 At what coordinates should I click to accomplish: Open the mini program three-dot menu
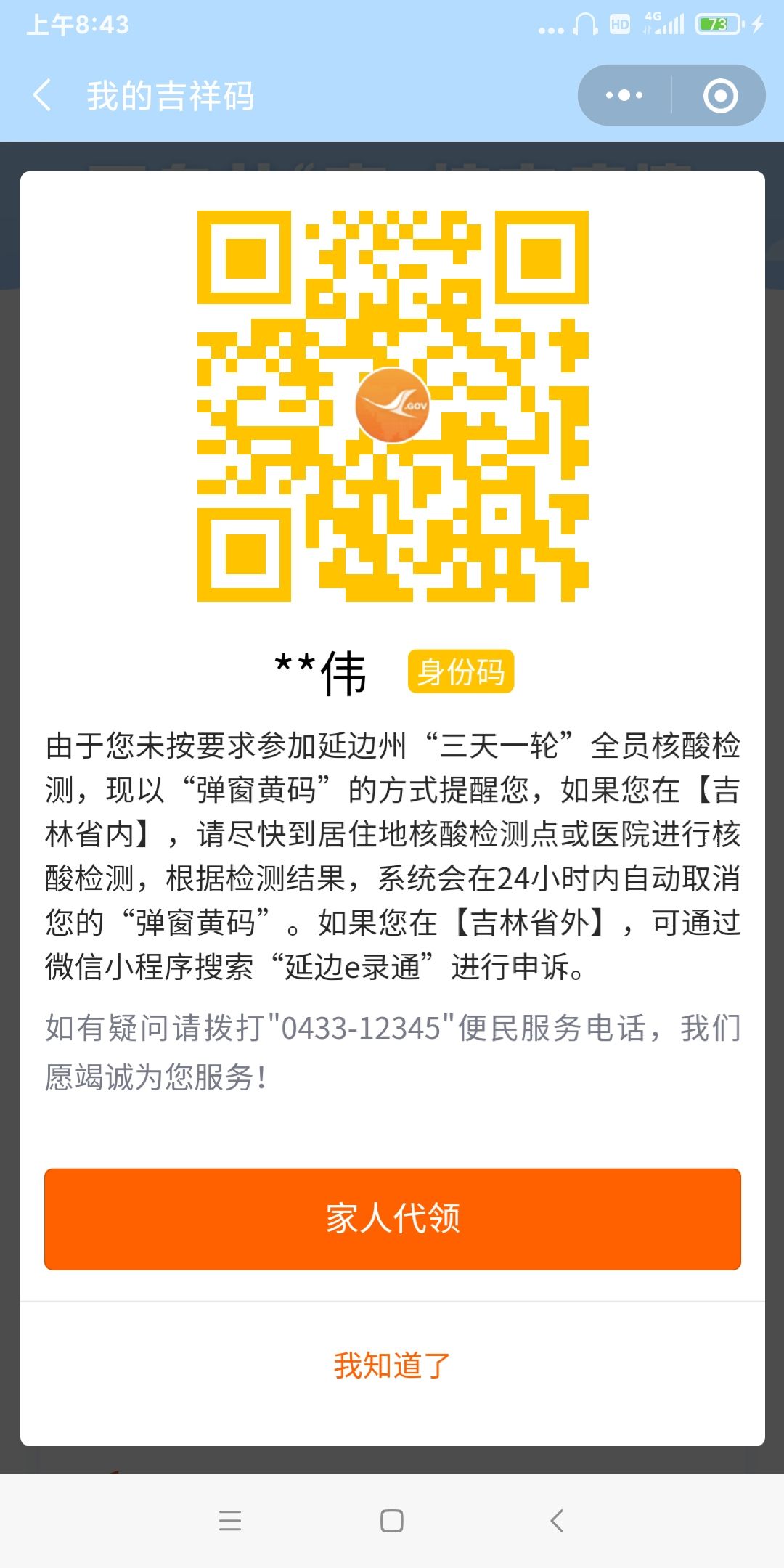coord(624,95)
